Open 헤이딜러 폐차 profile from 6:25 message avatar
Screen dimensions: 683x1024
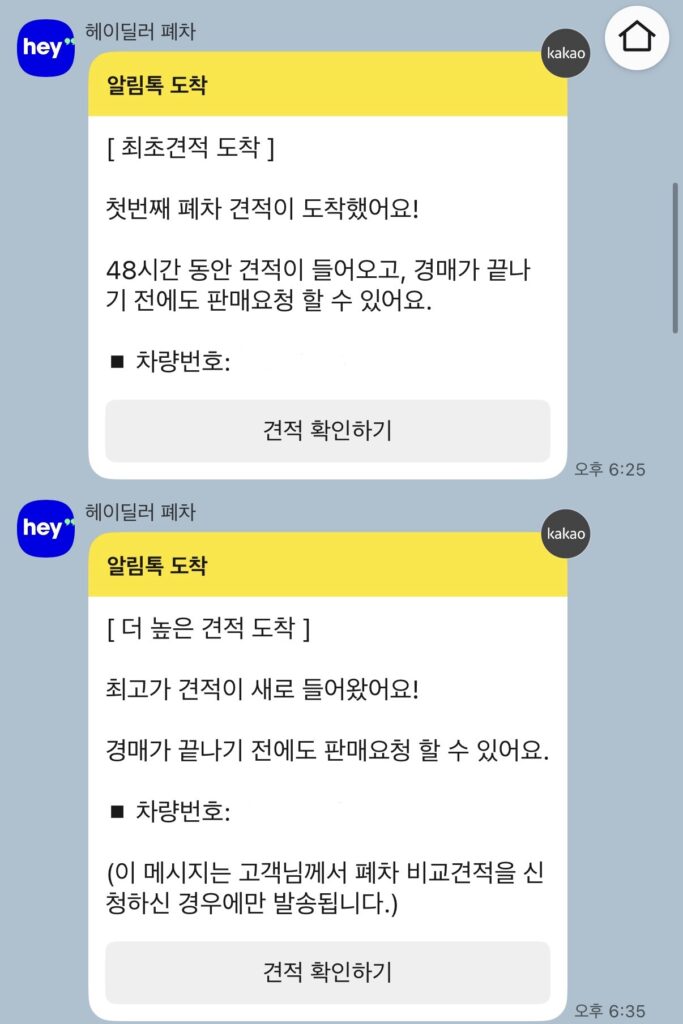[46, 47]
